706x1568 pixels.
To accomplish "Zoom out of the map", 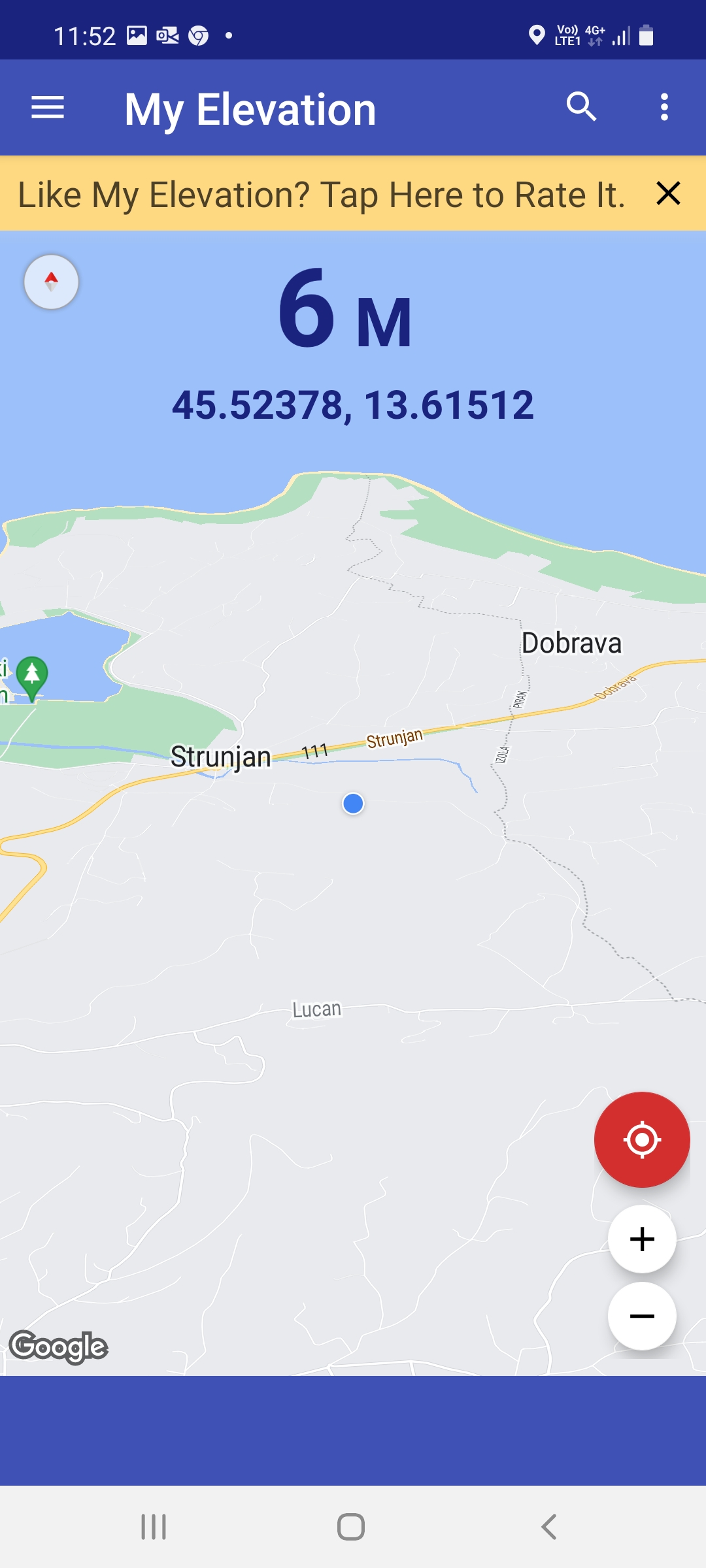I will click(641, 1316).
